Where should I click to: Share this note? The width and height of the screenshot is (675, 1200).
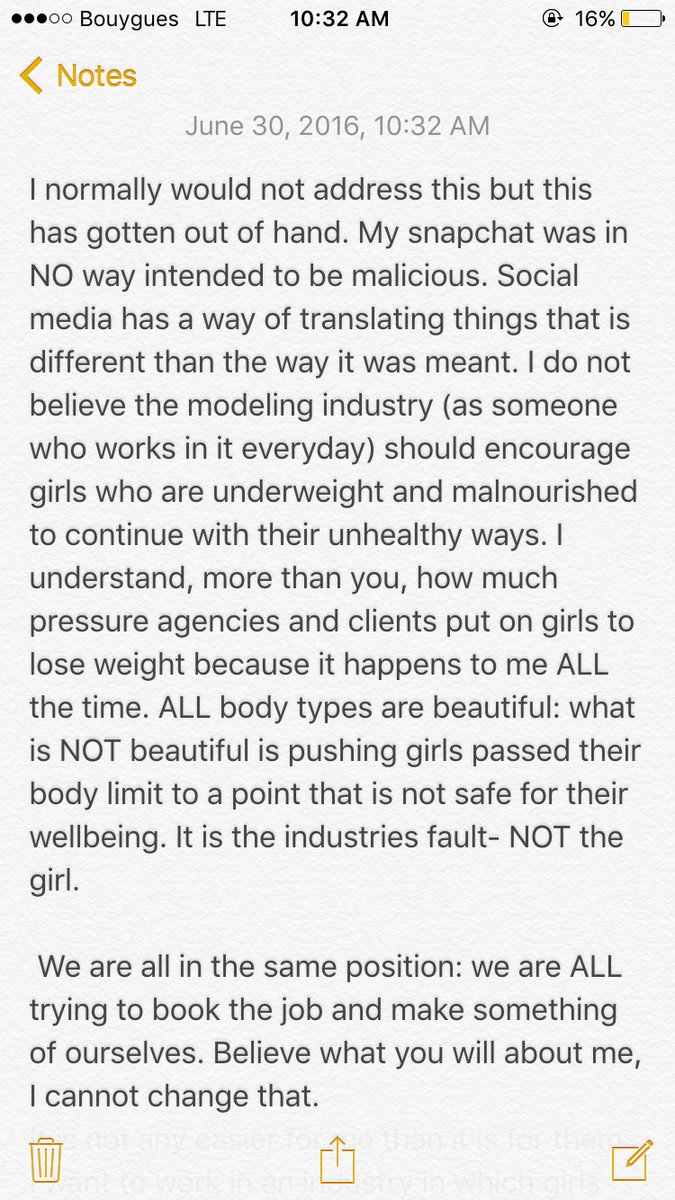[x=338, y=1159]
